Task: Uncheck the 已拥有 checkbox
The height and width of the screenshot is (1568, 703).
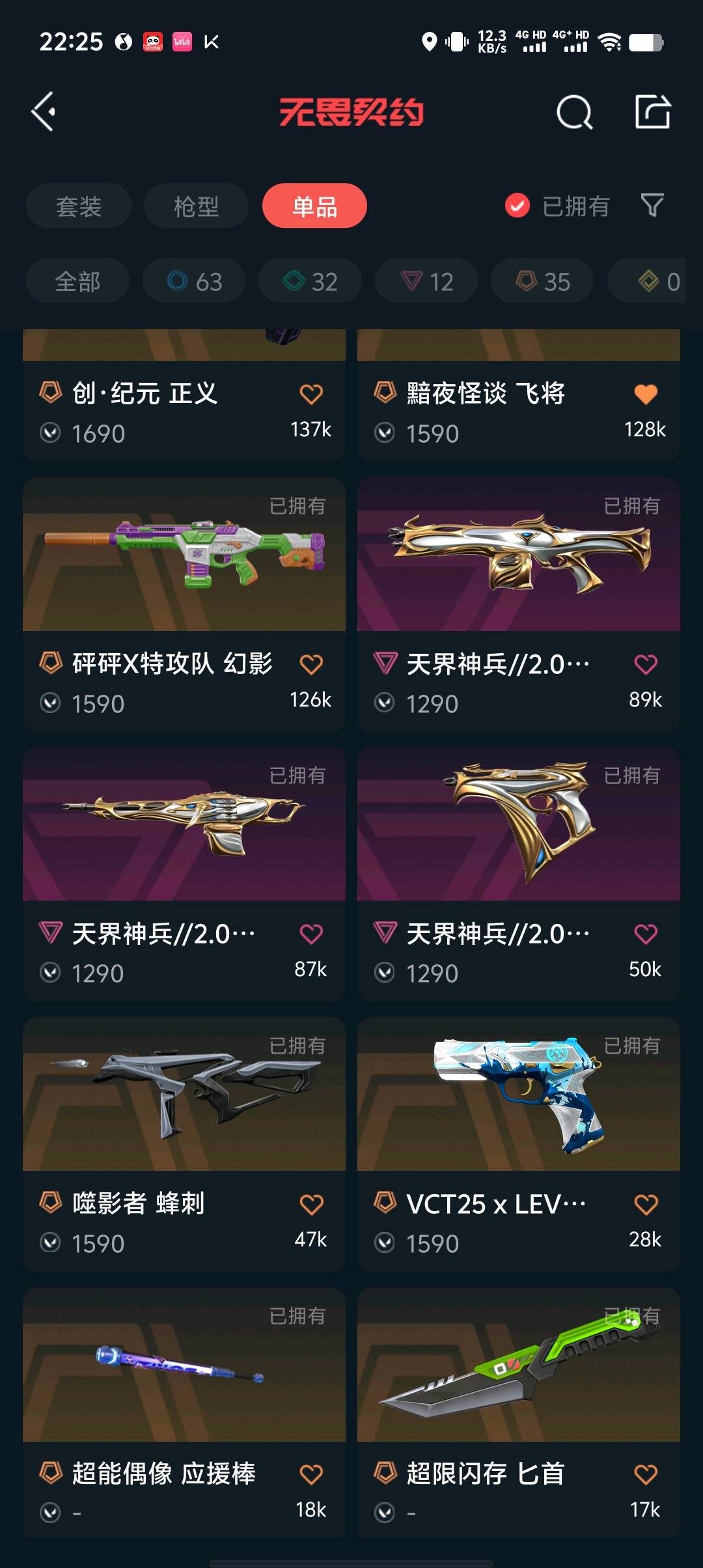Action: [517, 206]
